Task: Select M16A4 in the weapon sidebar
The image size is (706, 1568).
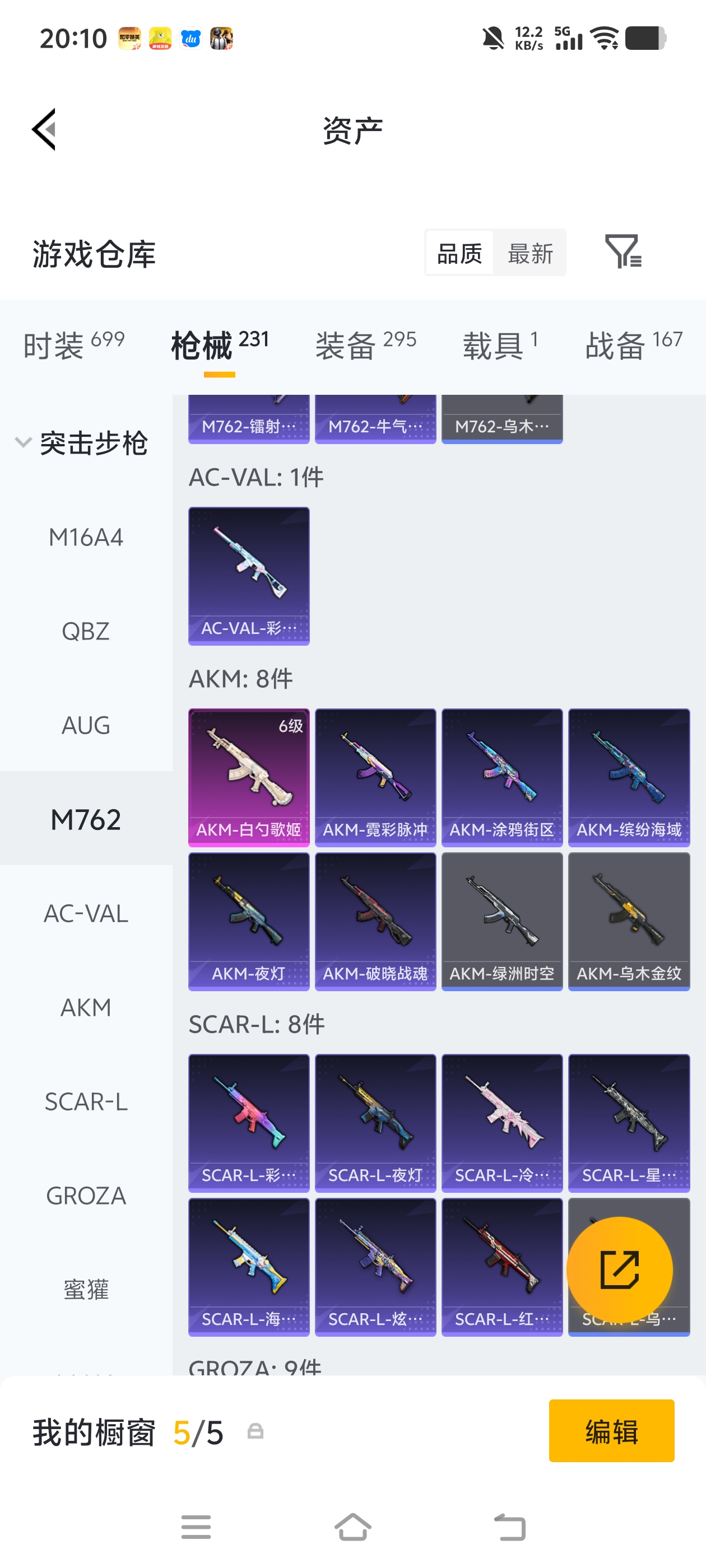Action: click(x=86, y=538)
